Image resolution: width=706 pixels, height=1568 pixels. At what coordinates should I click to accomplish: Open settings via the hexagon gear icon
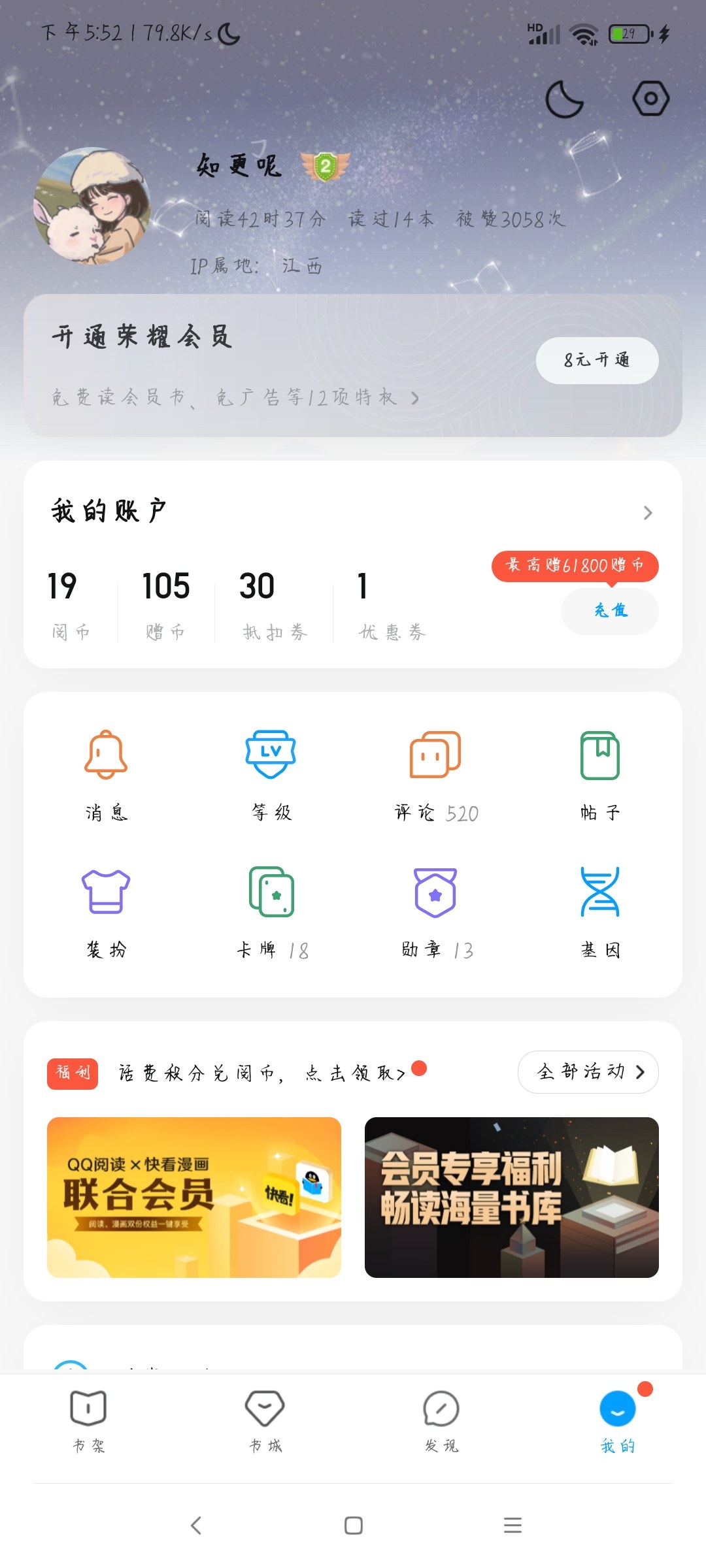(650, 99)
